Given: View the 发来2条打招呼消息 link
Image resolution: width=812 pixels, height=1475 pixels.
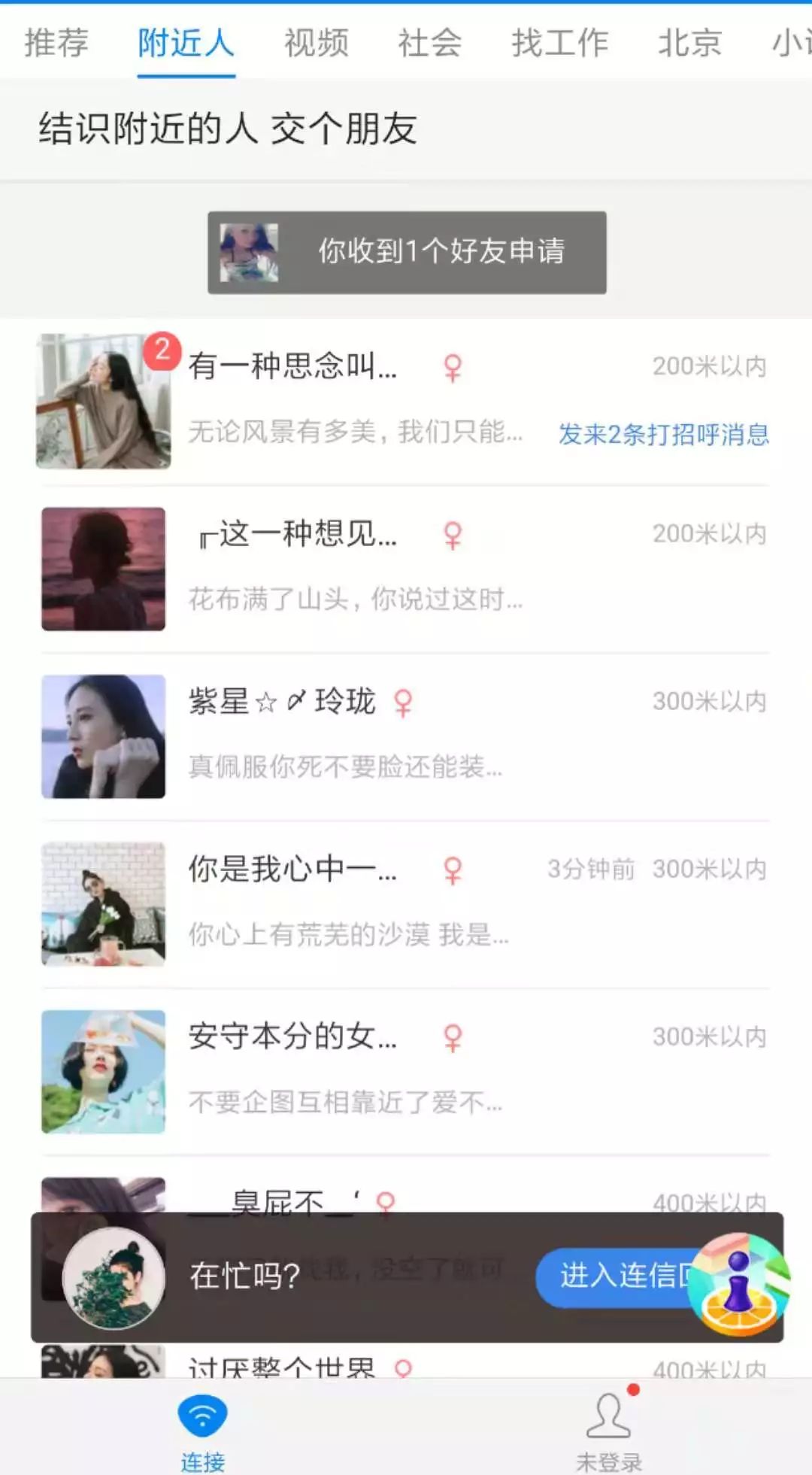Looking at the screenshot, I should pos(663,434).
